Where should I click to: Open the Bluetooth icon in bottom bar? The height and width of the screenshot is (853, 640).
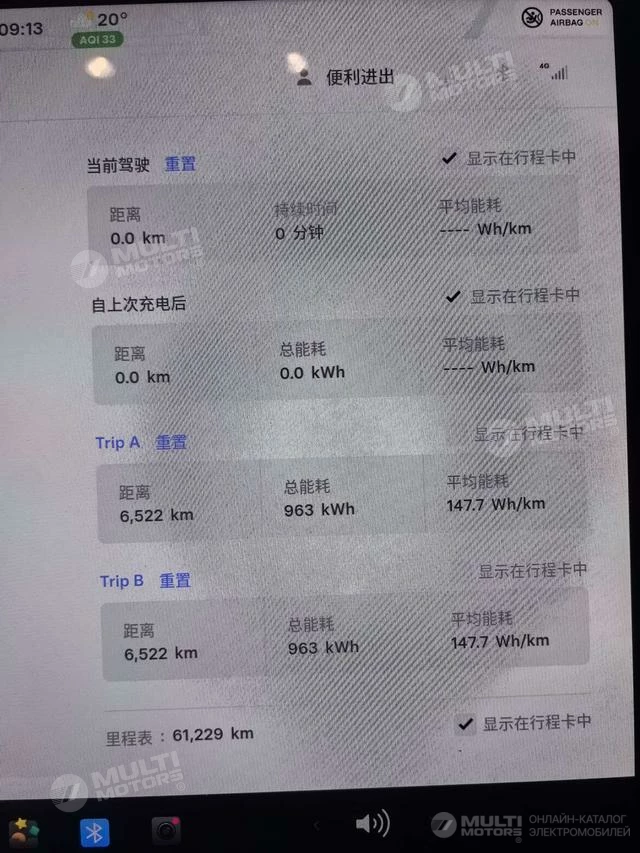tap(95, 830)
